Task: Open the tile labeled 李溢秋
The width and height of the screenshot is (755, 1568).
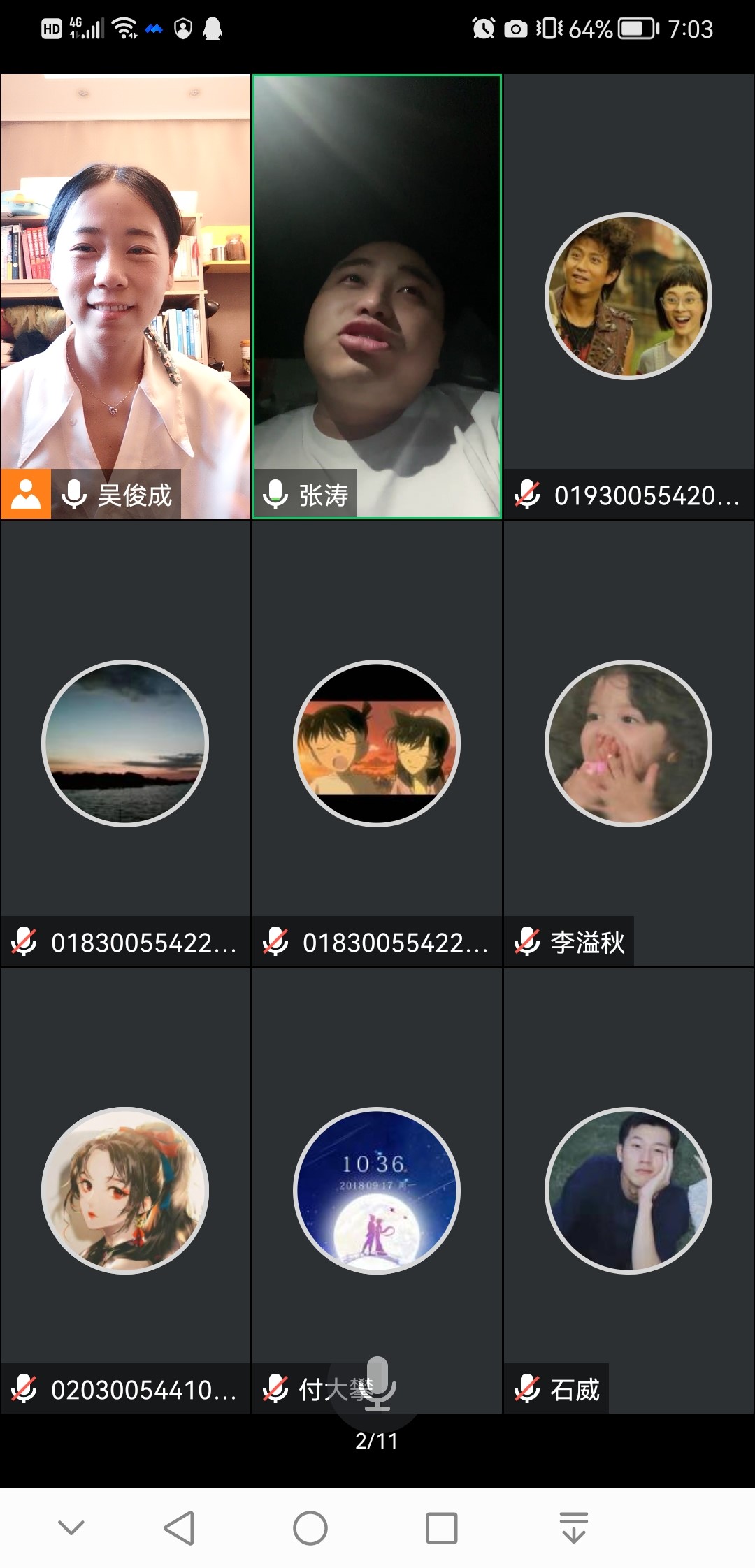Action: click(628, 743)
